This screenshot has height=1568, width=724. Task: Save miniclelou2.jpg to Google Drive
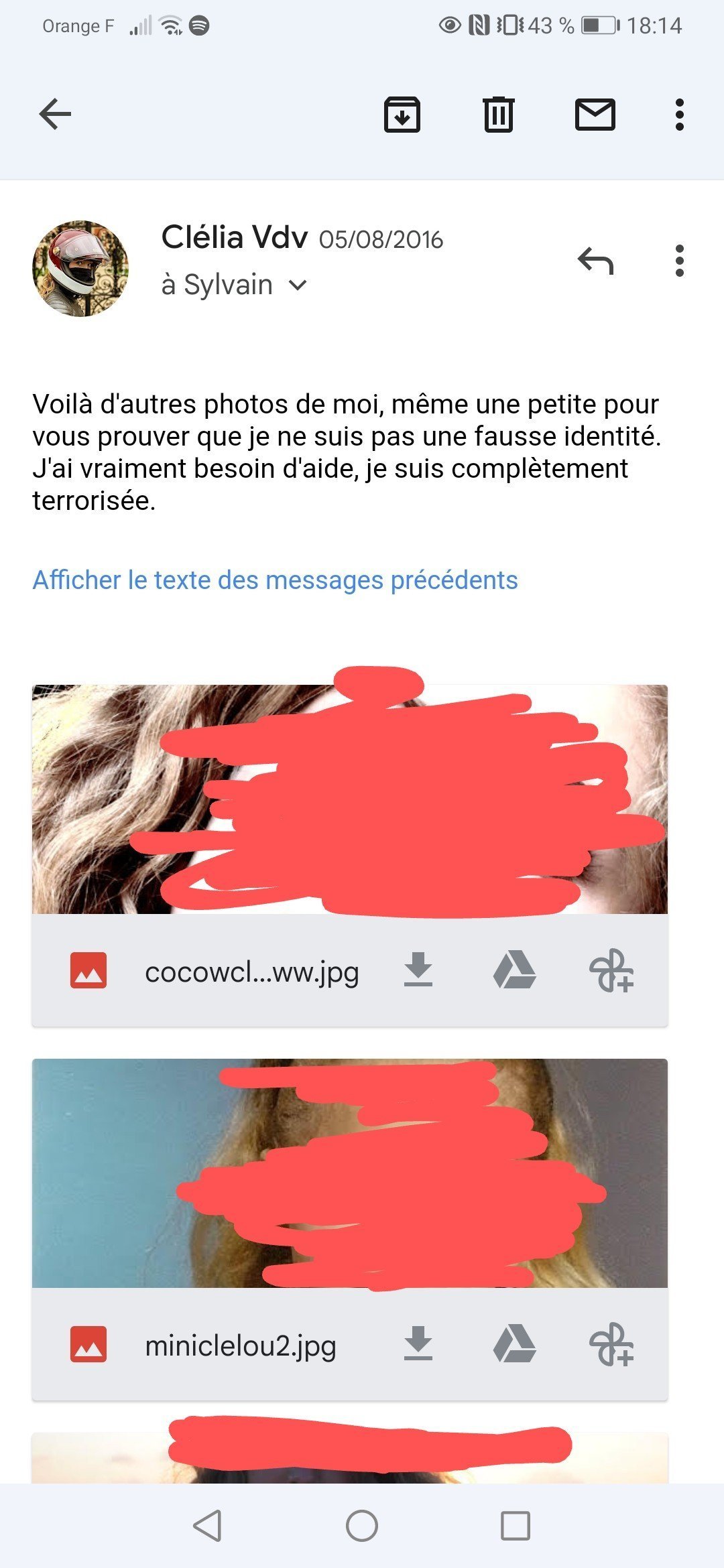point(514,1344)
